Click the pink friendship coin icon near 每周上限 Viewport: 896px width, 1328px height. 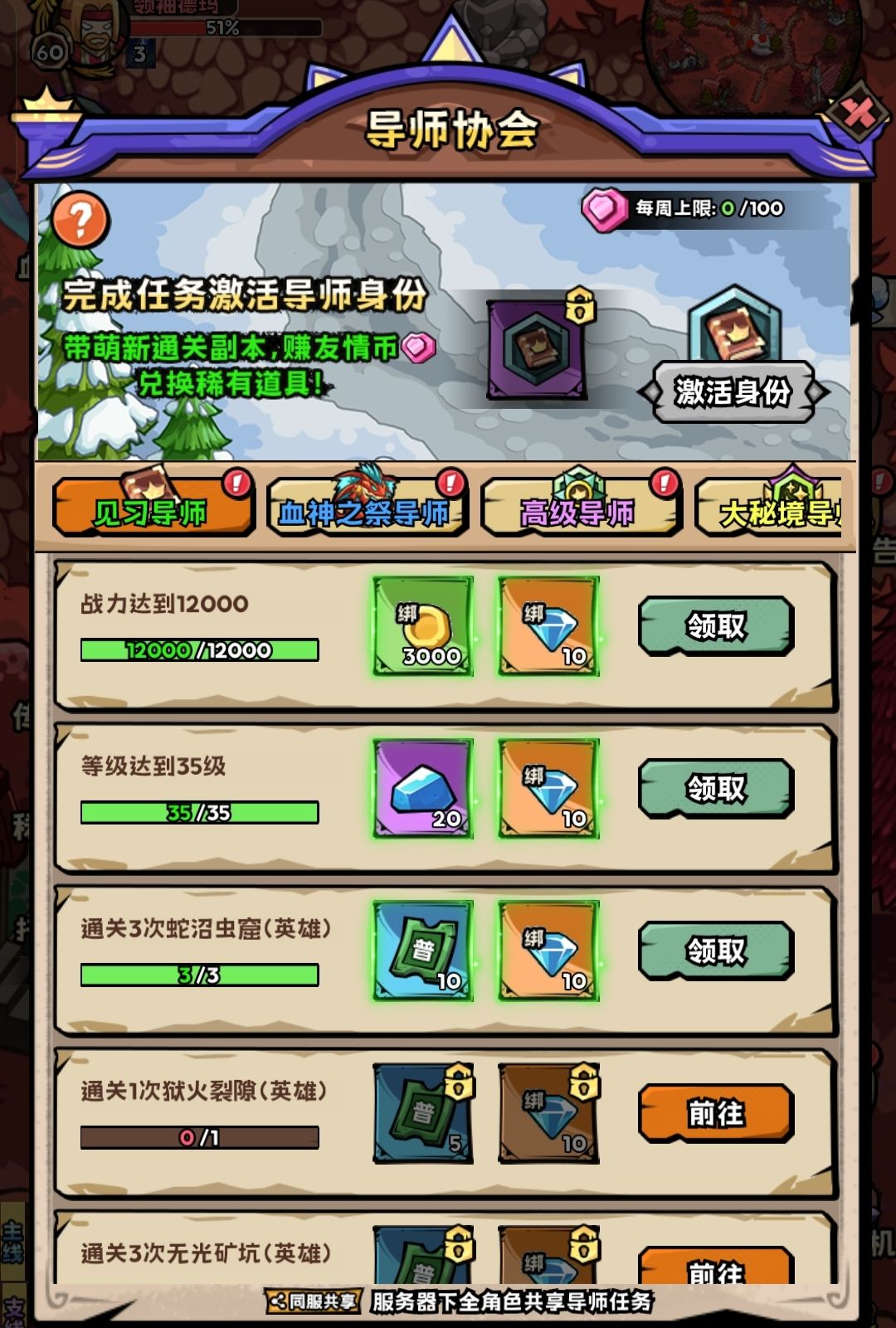click(x=605, y=210)
